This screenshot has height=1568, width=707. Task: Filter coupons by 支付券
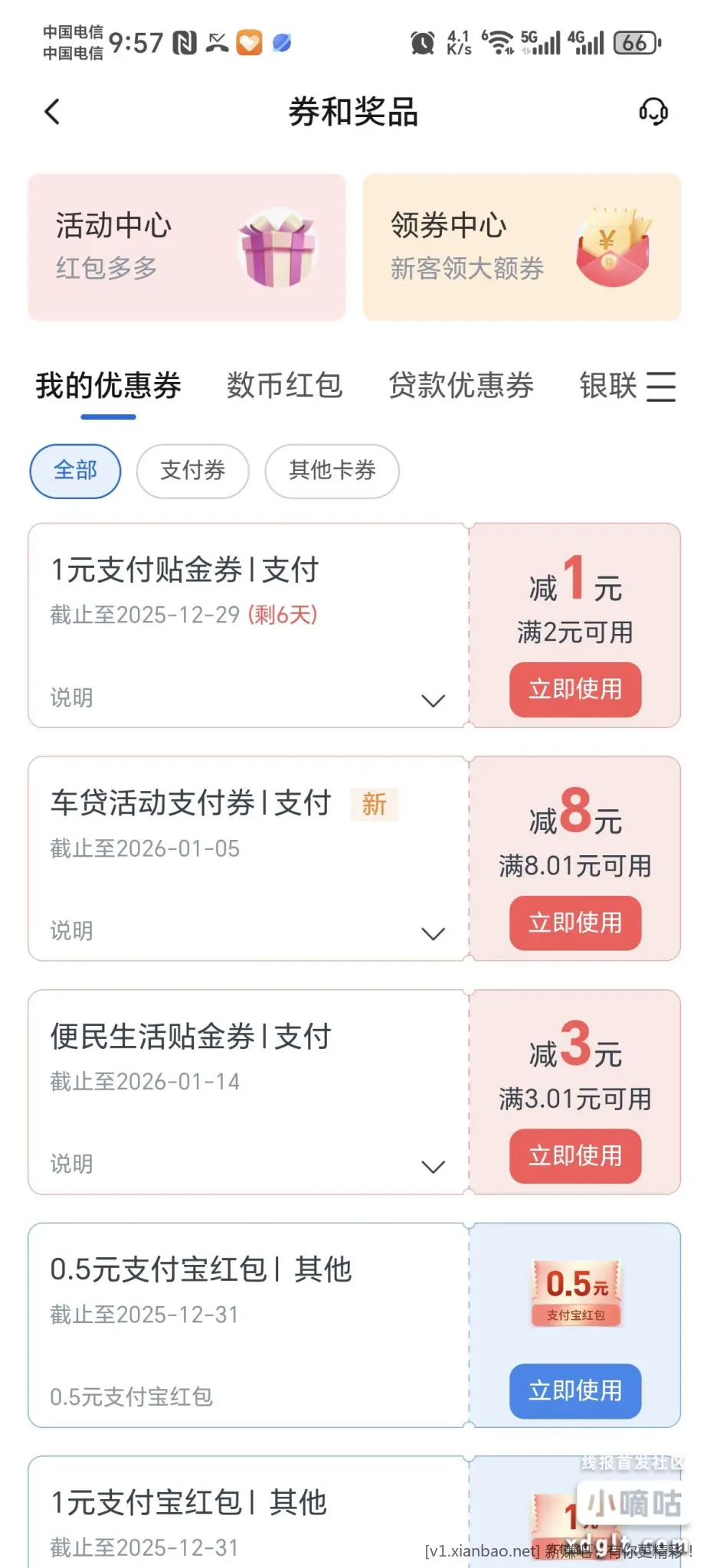192,471
